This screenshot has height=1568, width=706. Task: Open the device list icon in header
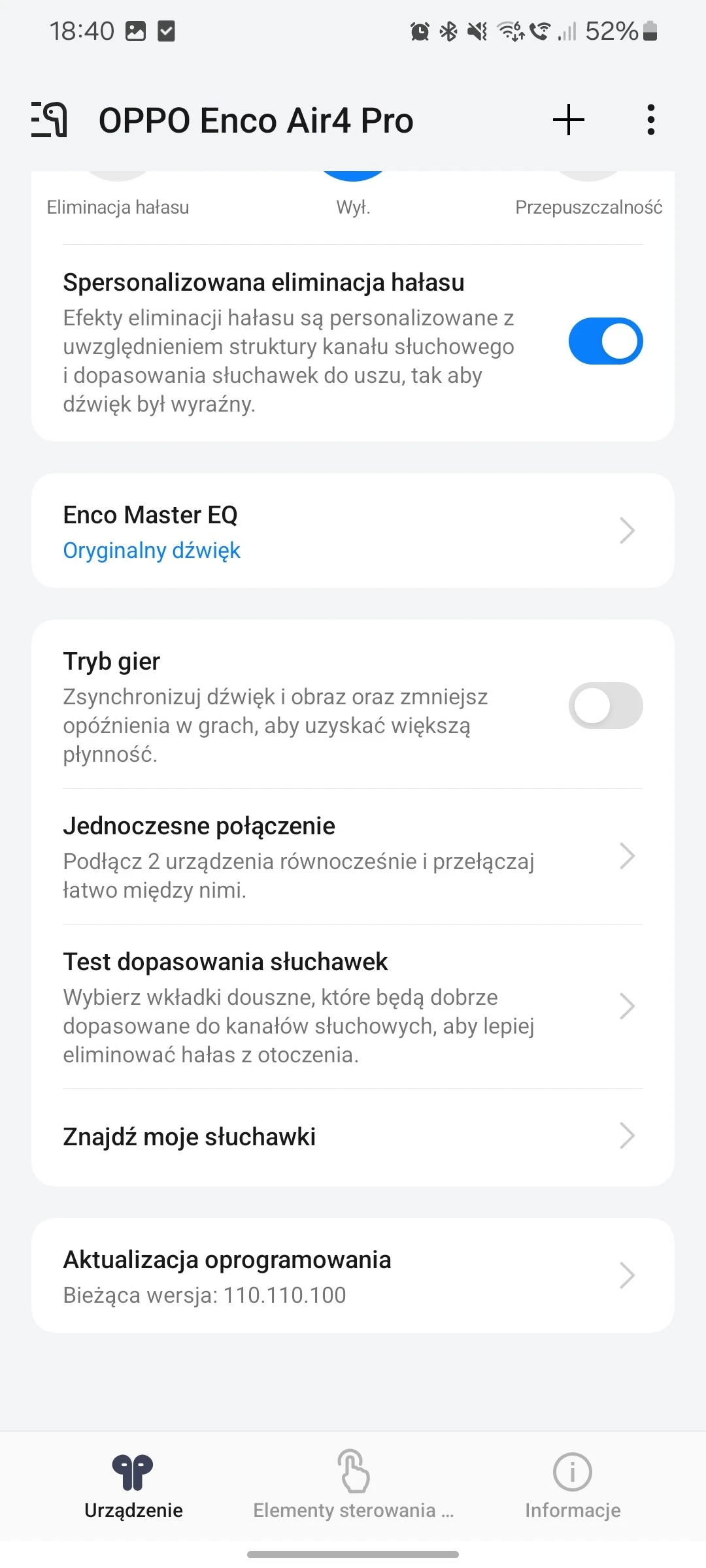point(50,120)
